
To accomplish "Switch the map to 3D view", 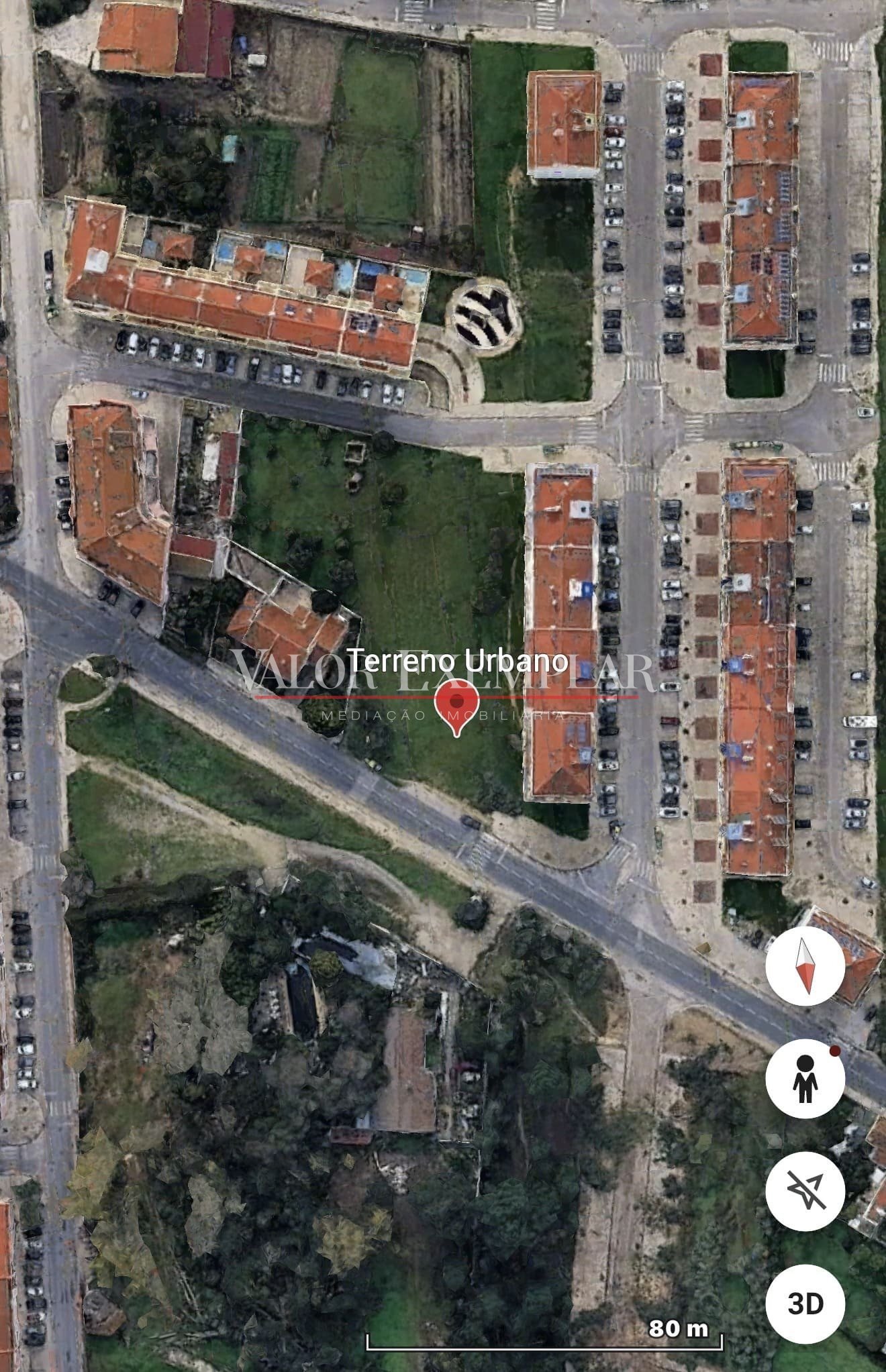I will (x=805, y=1304).
